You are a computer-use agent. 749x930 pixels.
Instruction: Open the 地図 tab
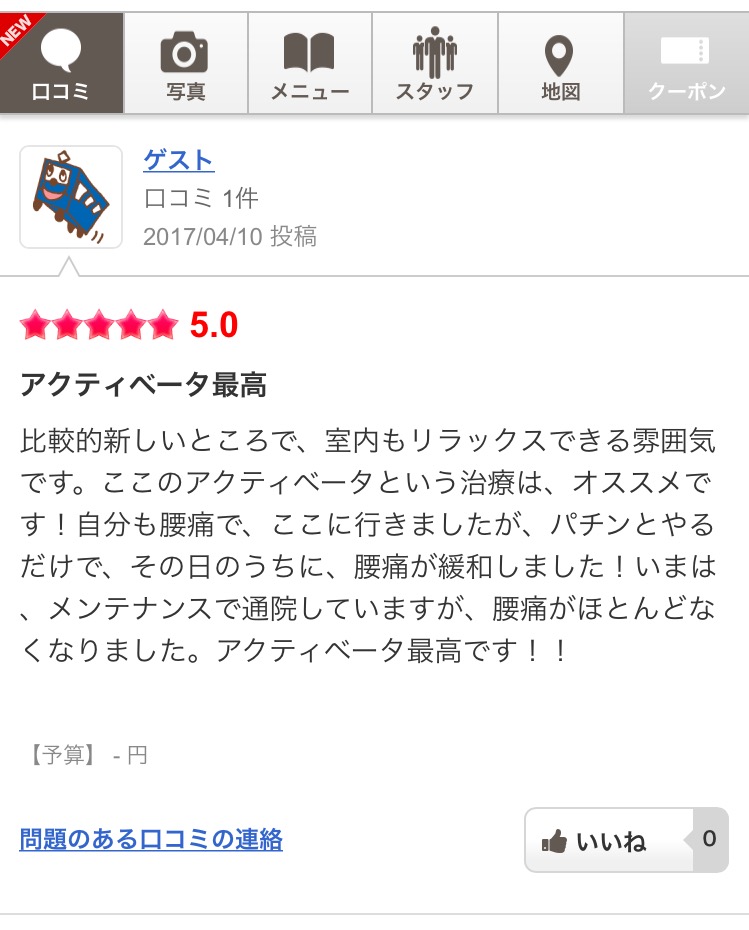tap(560, 63)
